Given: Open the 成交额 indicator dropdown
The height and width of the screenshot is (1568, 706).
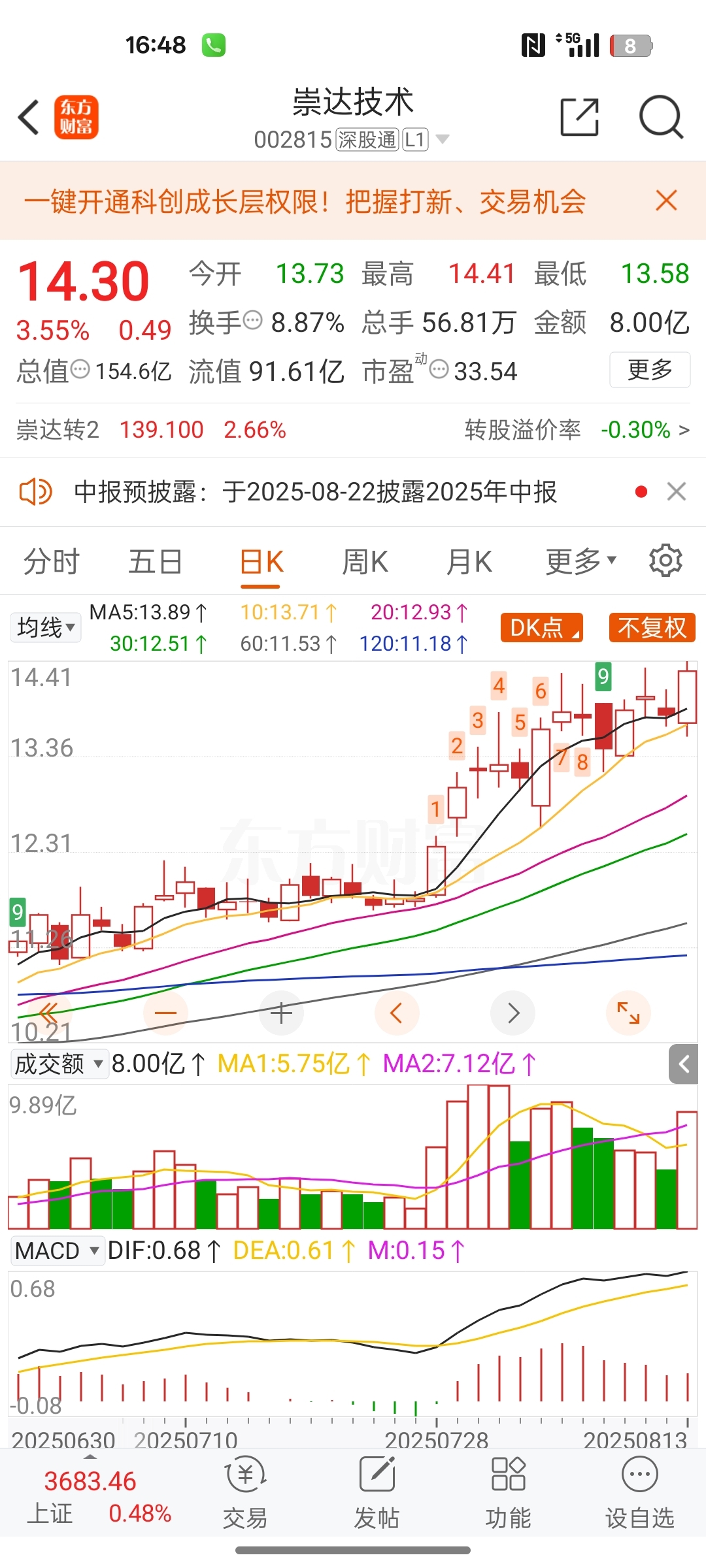Looking at the screenshot, I should (x=59, y=1064).
